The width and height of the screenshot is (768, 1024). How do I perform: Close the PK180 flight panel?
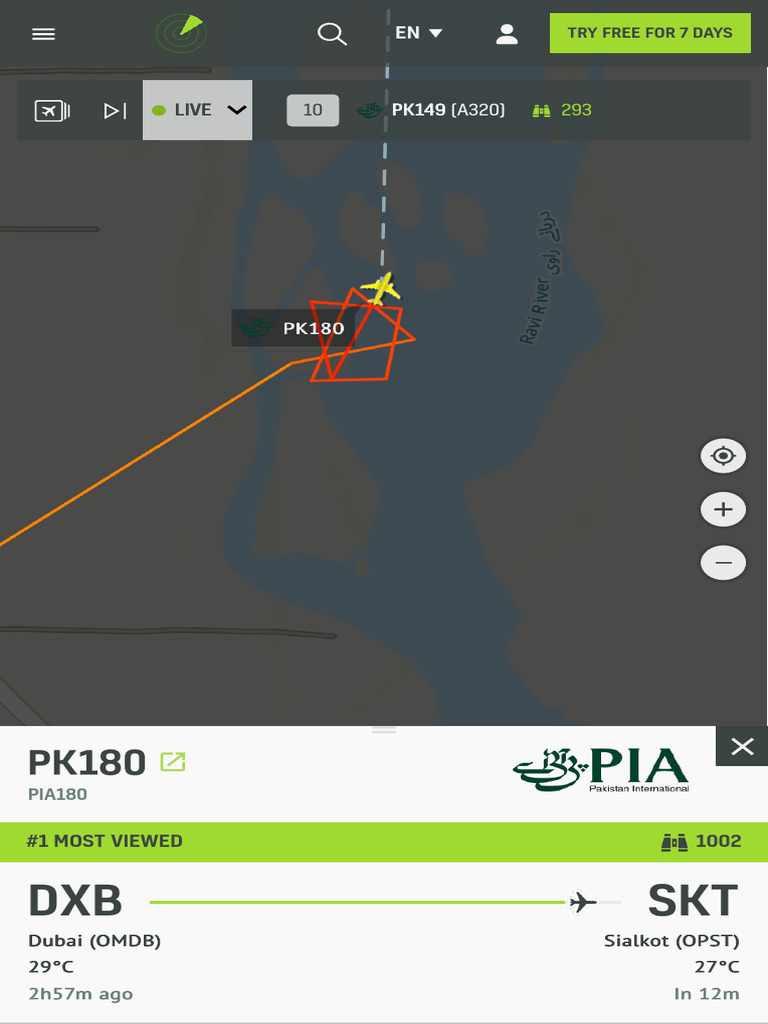(x=742, y=746)
